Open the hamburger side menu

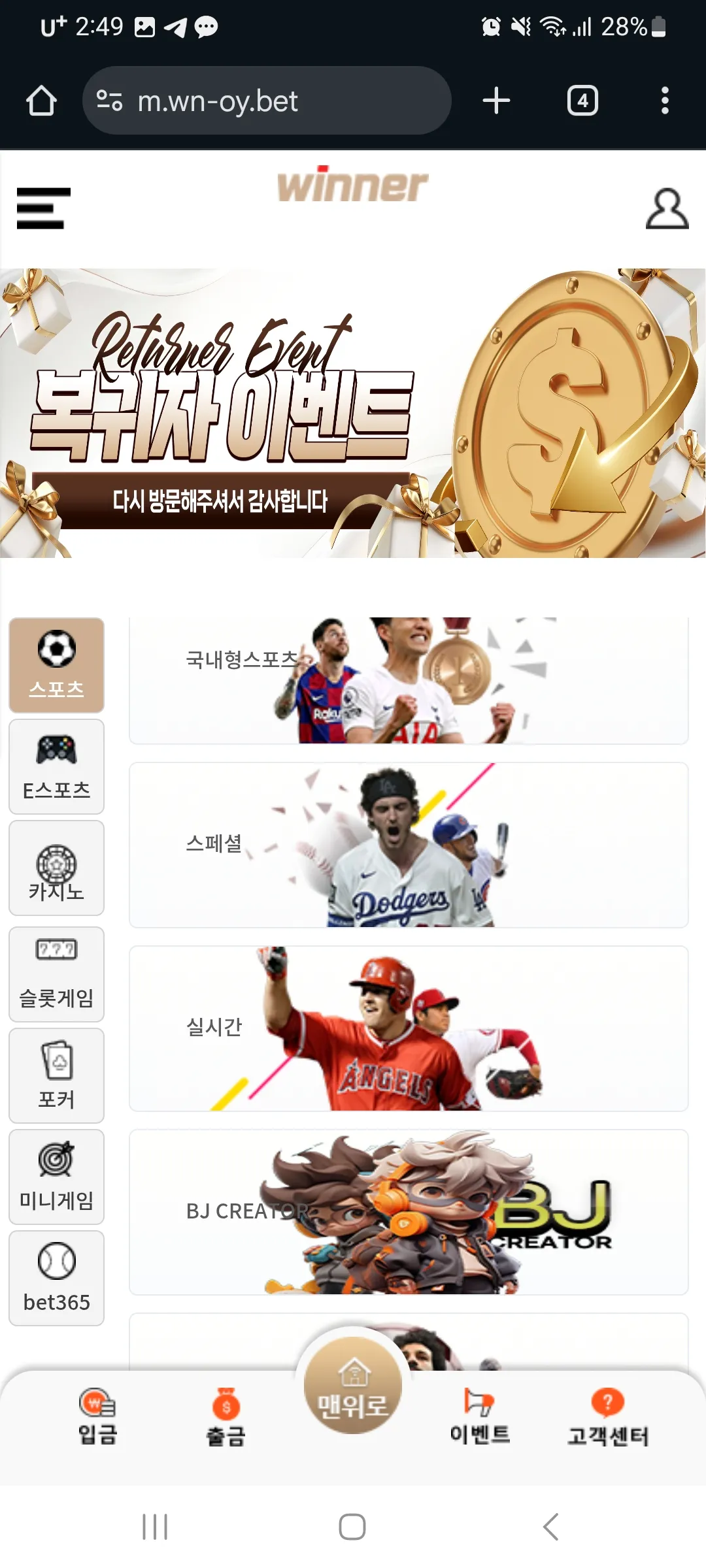pos(43,208)
